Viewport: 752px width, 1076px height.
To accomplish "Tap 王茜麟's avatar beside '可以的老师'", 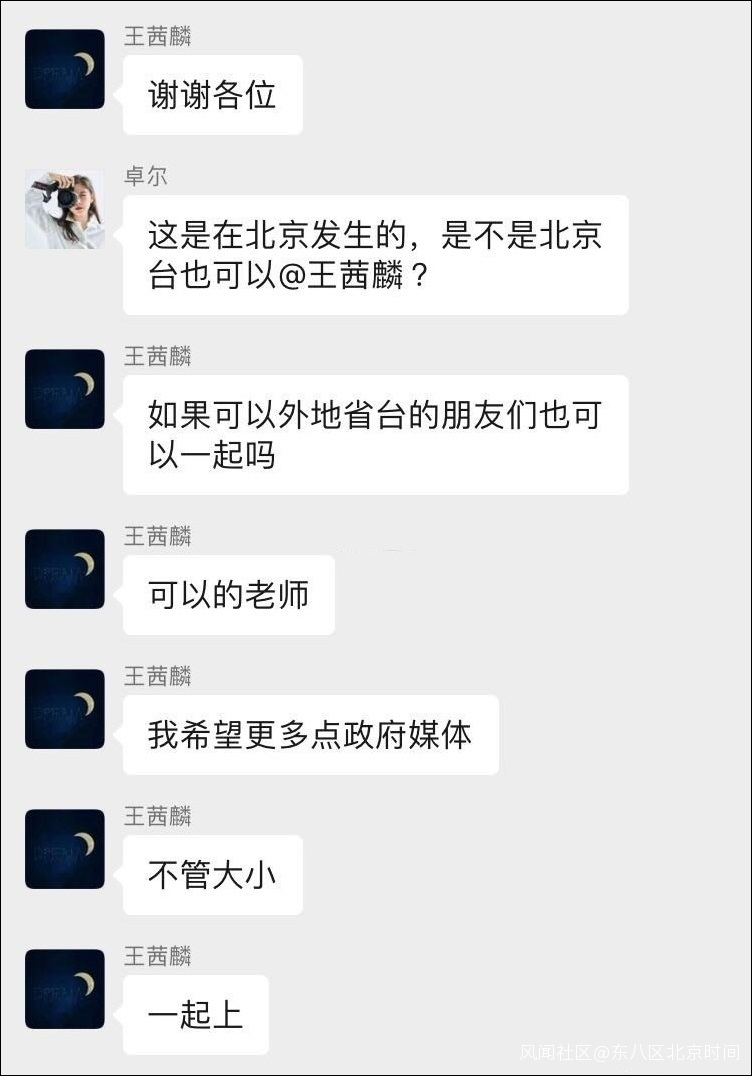I will (65, 569).
